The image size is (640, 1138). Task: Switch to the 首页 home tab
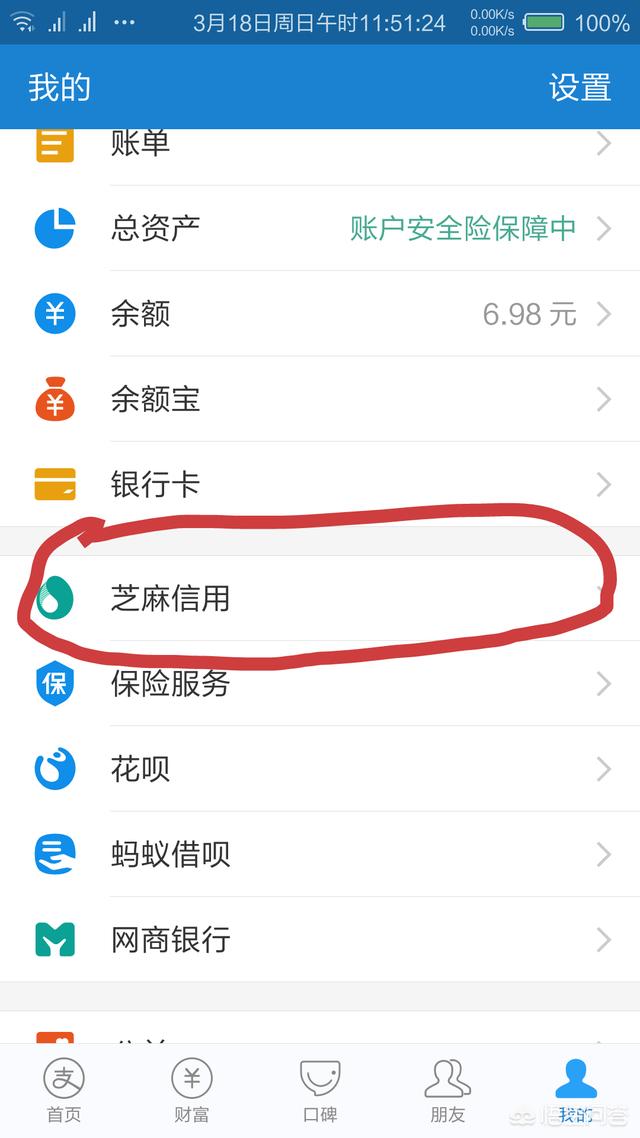click(x=64, y=1091)
